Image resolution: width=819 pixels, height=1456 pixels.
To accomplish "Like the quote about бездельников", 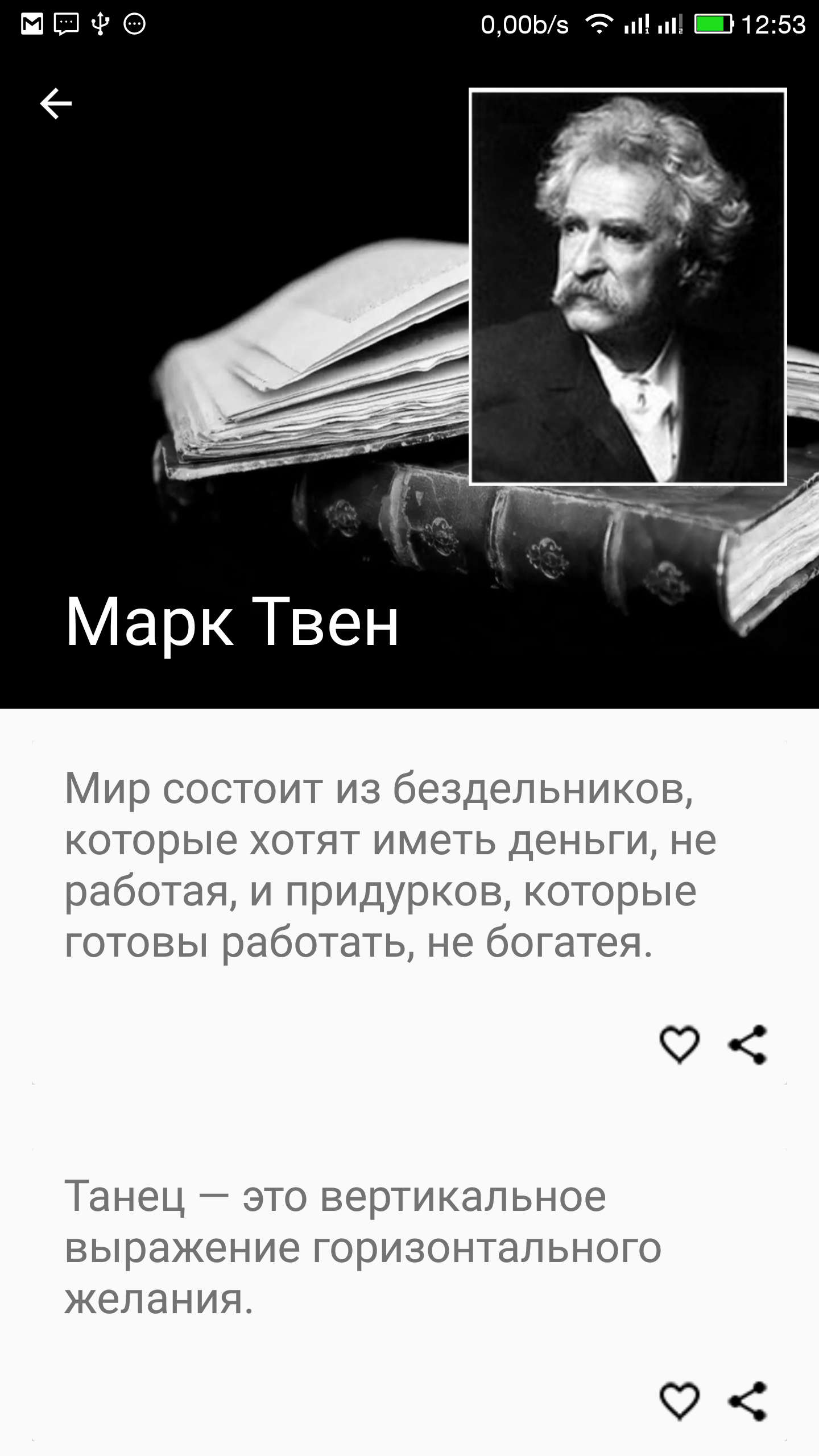I will click(x=679, y=1044).
